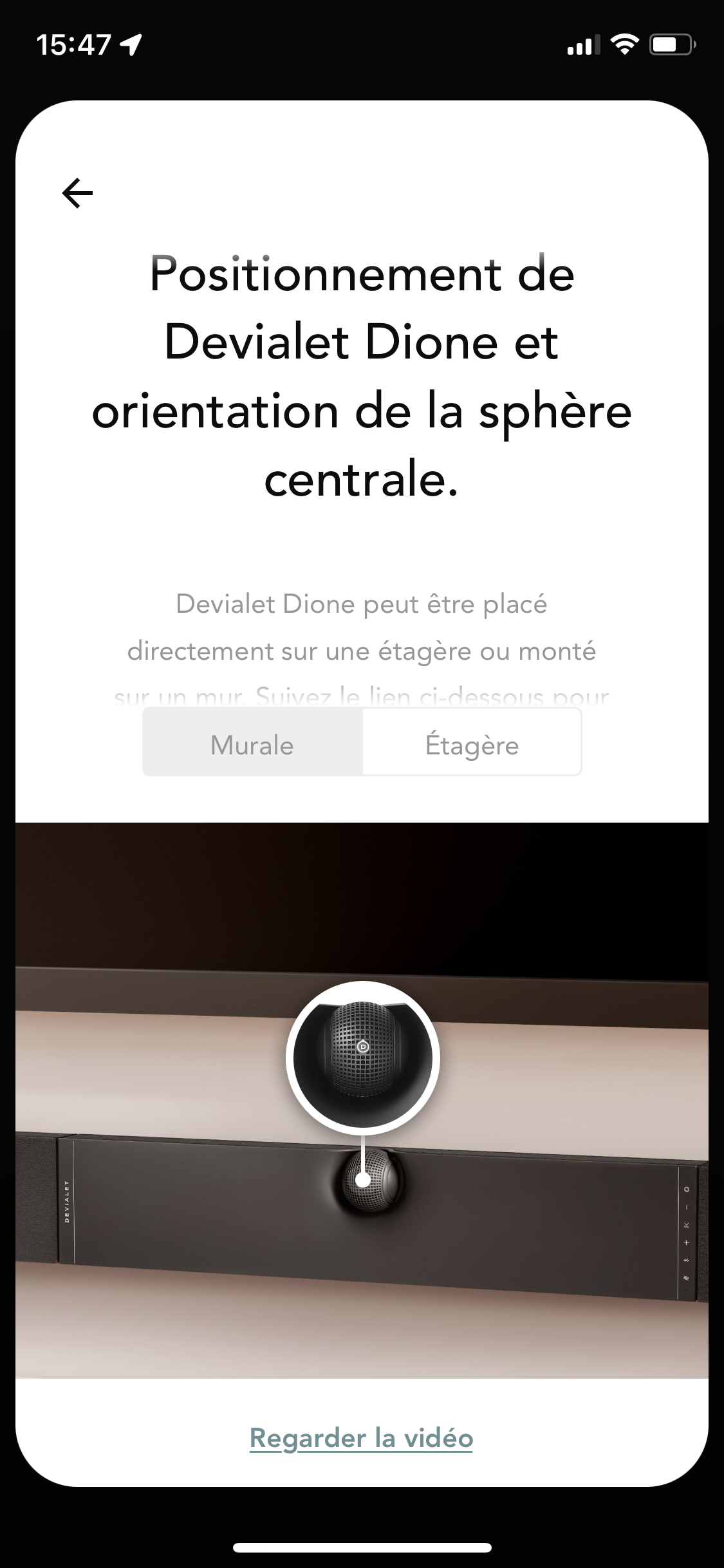Switch to the Murale option

(252, 745)
